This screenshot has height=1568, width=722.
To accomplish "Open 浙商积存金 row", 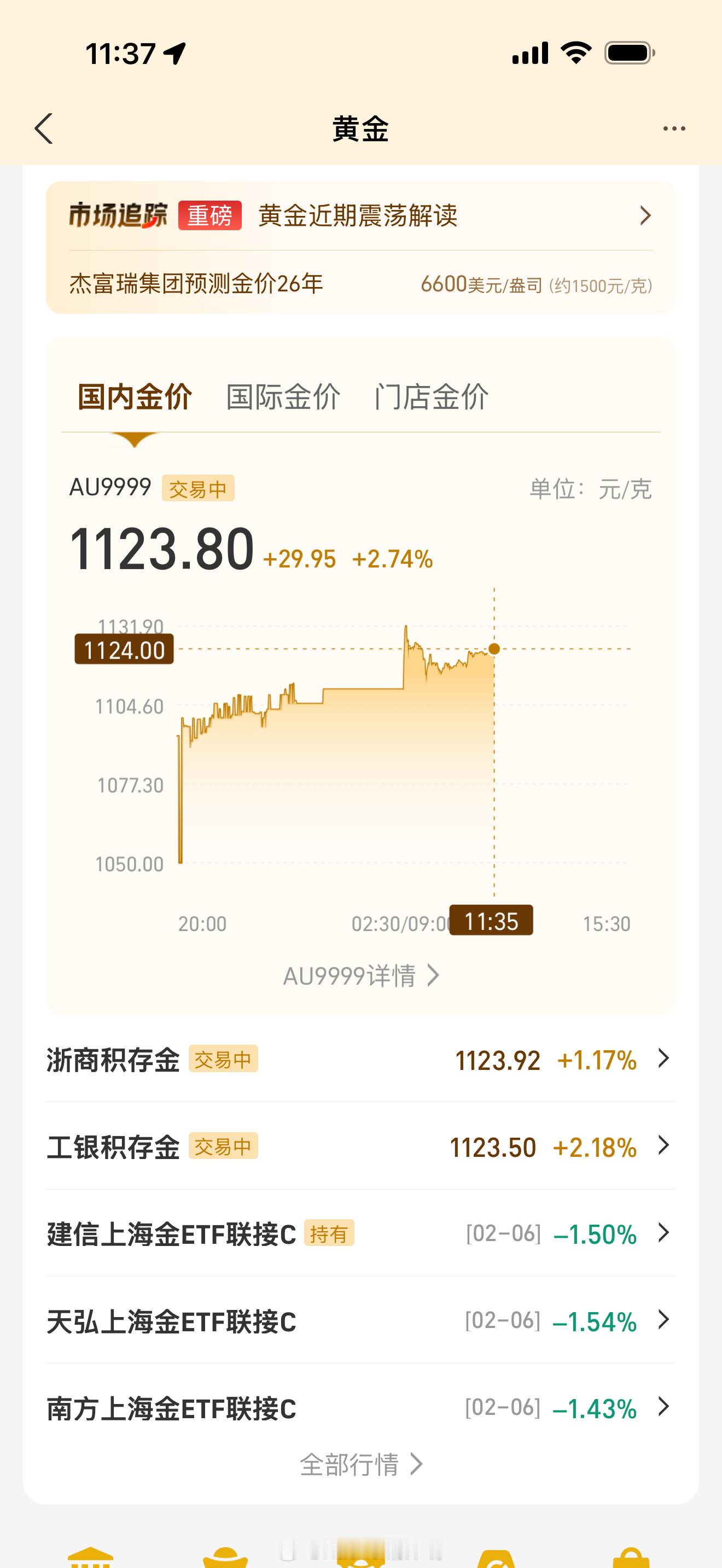I will (x=360, y=1060).
